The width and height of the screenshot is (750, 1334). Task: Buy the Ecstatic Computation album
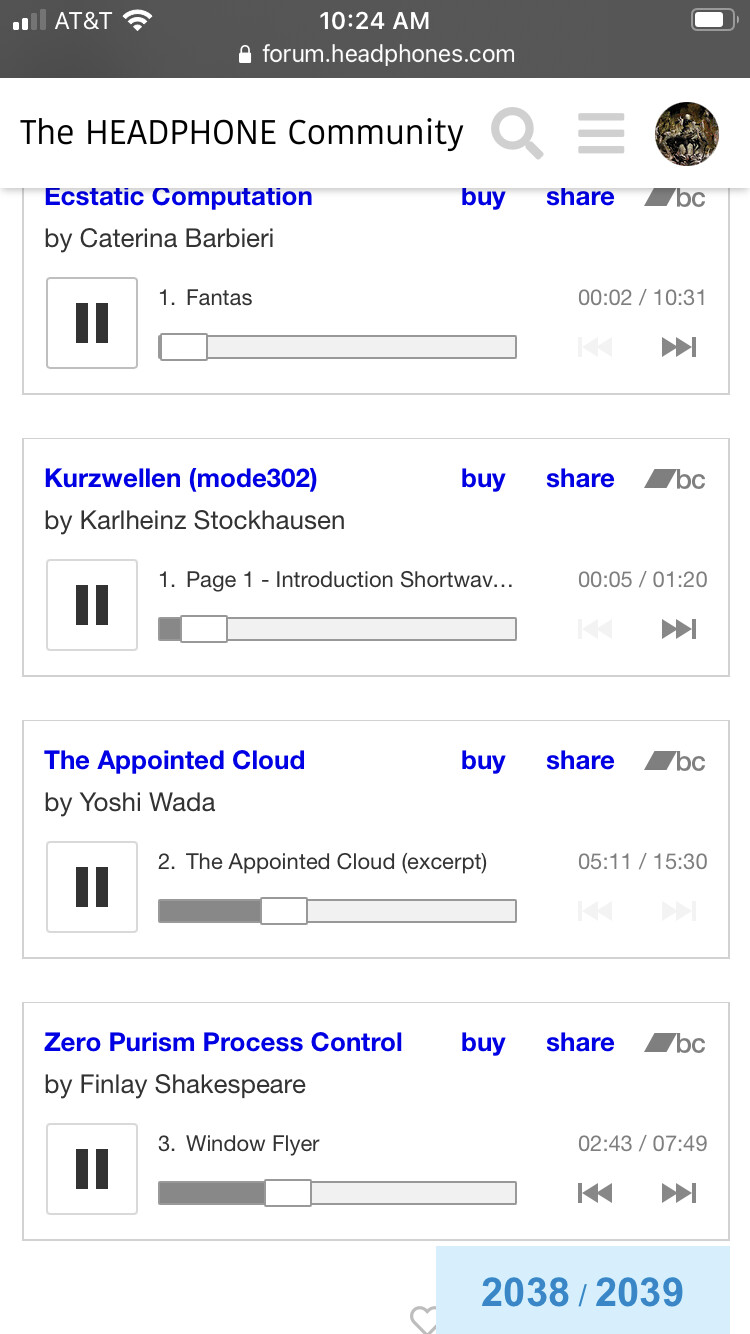(x=483, y=197)
